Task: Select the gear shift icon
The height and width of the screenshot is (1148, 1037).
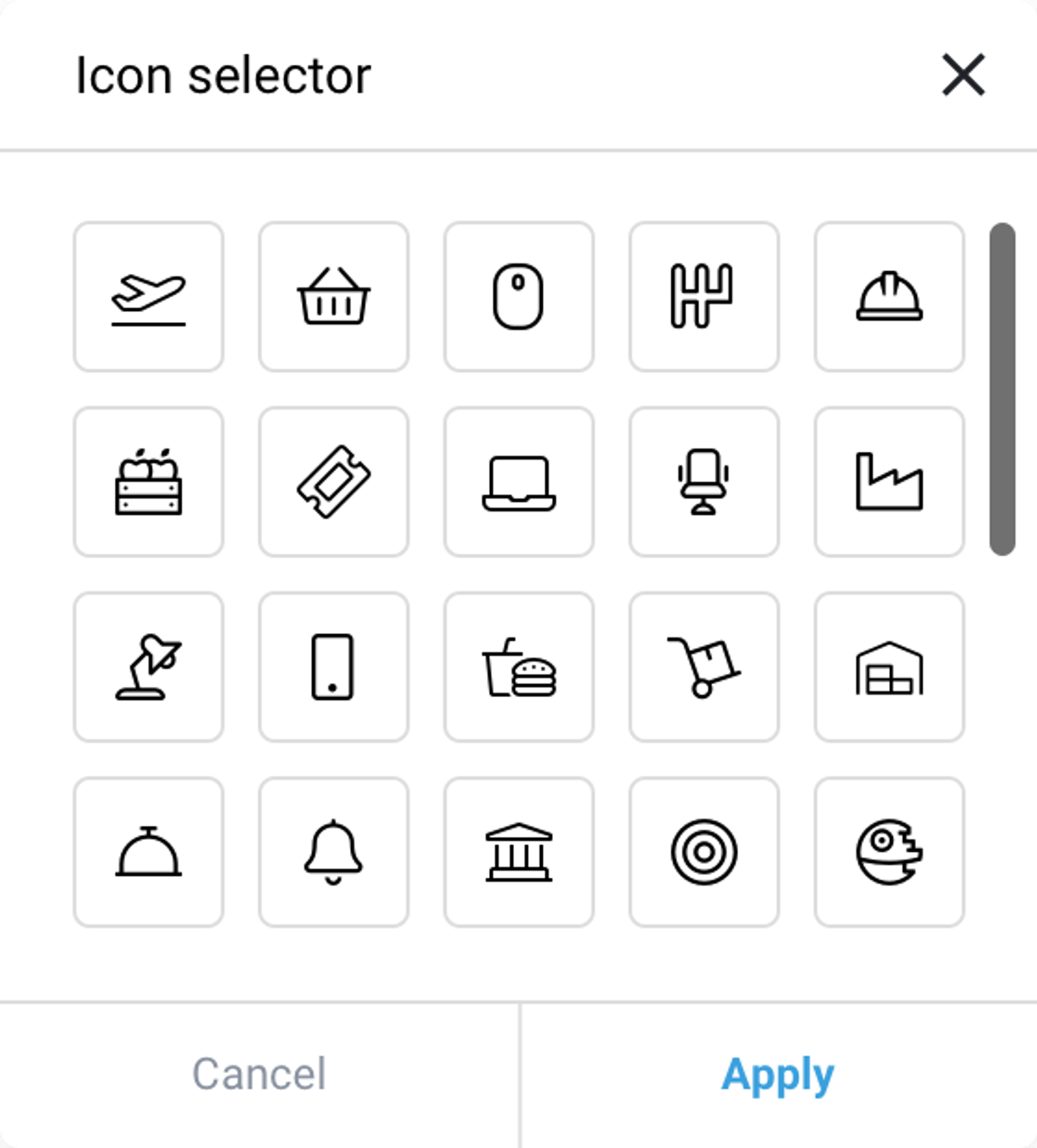Action: pos(703,297)
